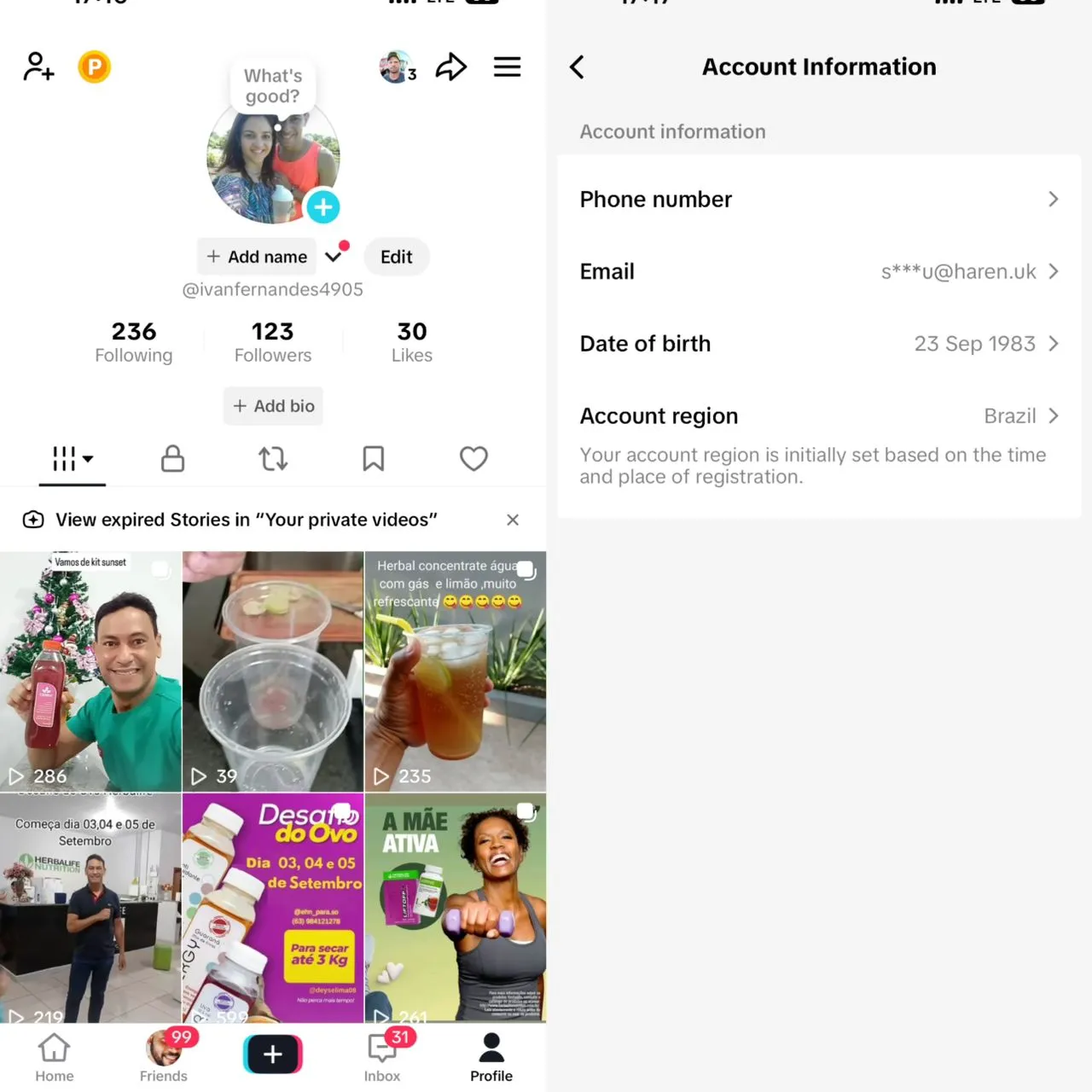Dismiss the expired Stories banner
The image size is (1092, 1092).
click(513, 520)
